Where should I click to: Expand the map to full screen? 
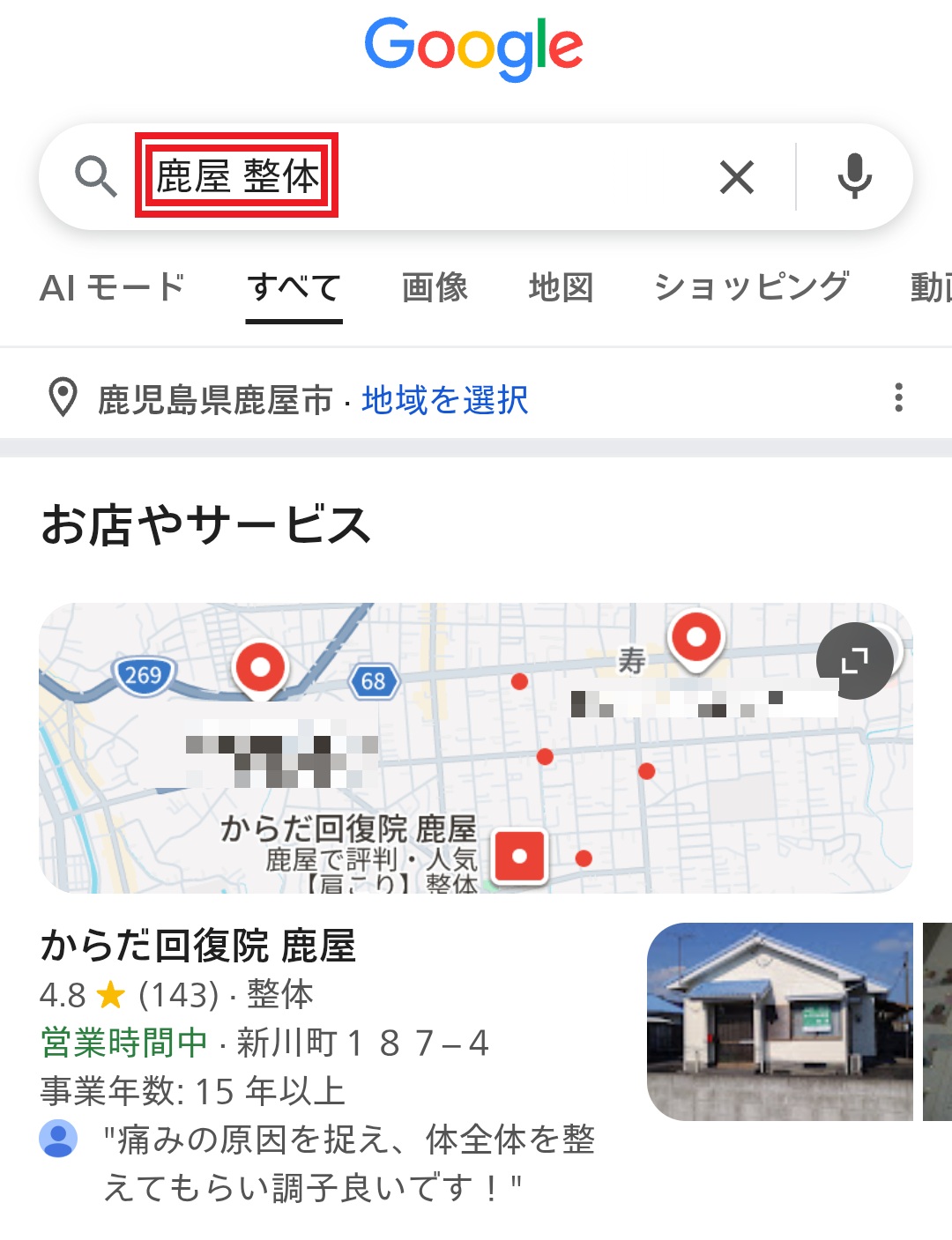tap(854, 660)
